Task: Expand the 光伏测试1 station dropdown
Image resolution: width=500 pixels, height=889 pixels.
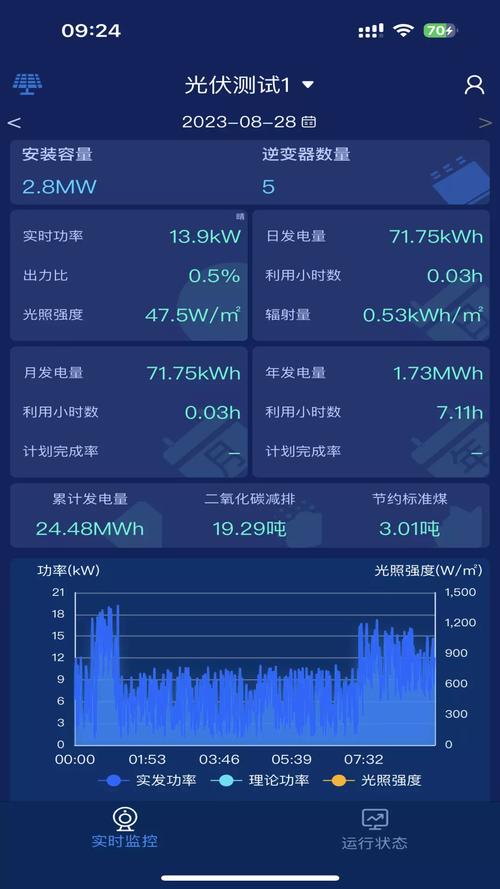Action: point(249,85)
